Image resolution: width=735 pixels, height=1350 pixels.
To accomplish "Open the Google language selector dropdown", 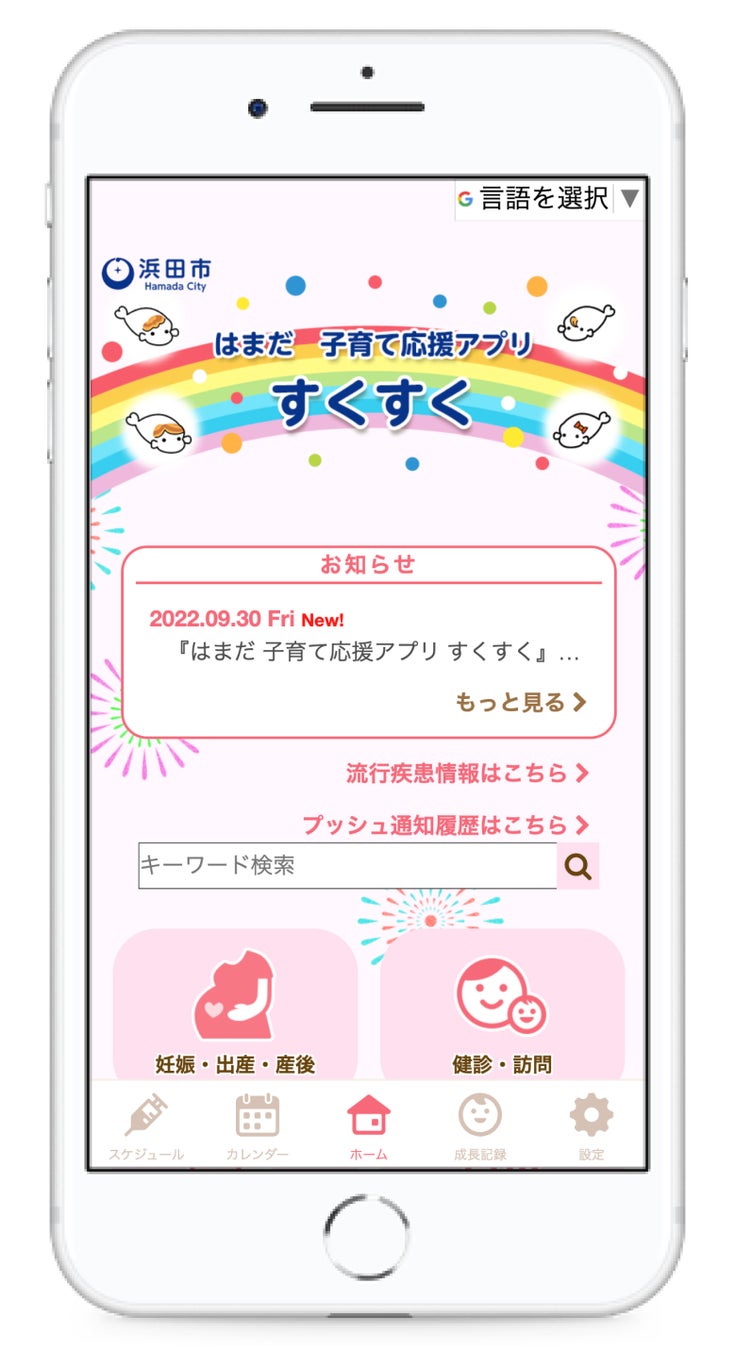I will click(549, 199).
